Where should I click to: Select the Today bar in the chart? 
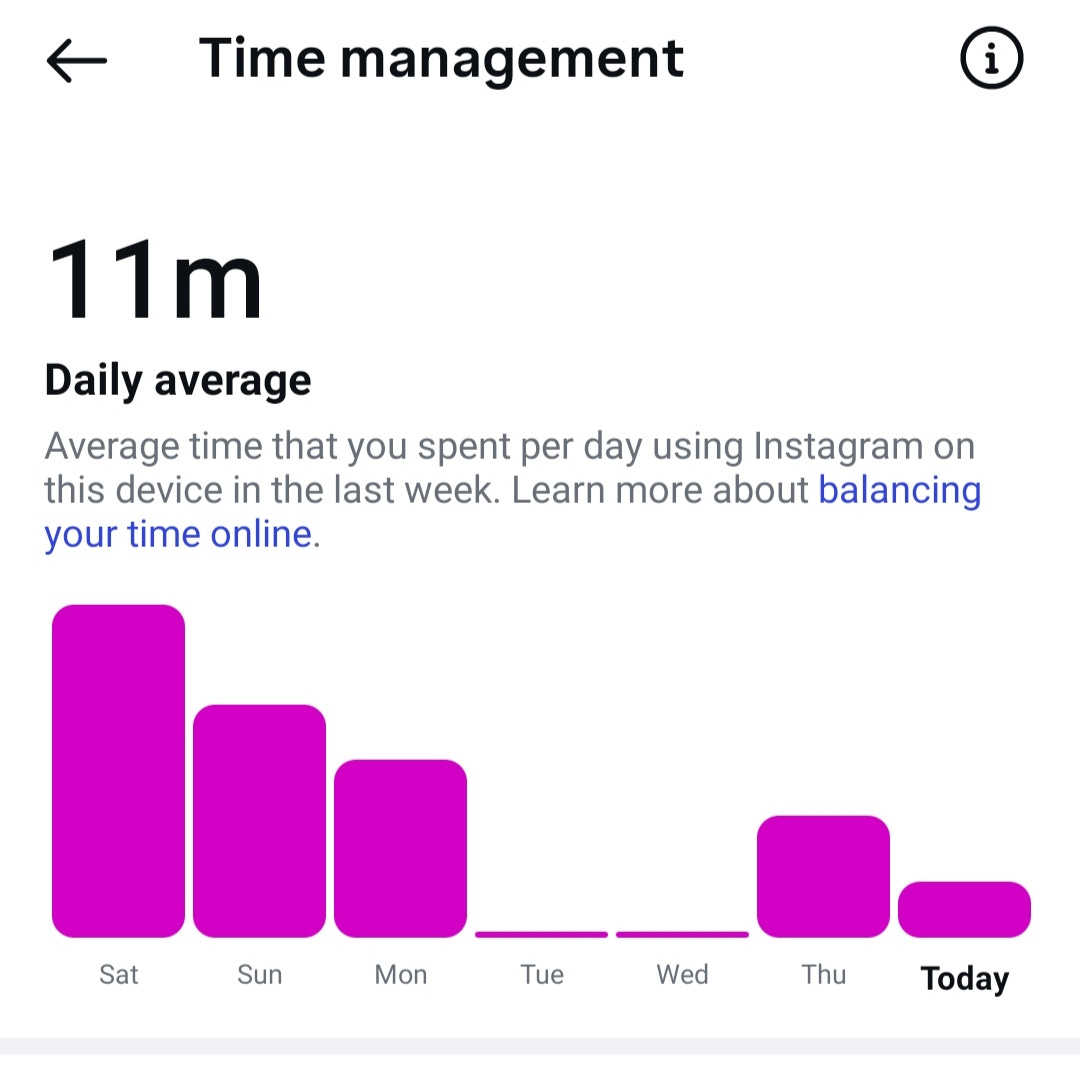pos(964,909)
